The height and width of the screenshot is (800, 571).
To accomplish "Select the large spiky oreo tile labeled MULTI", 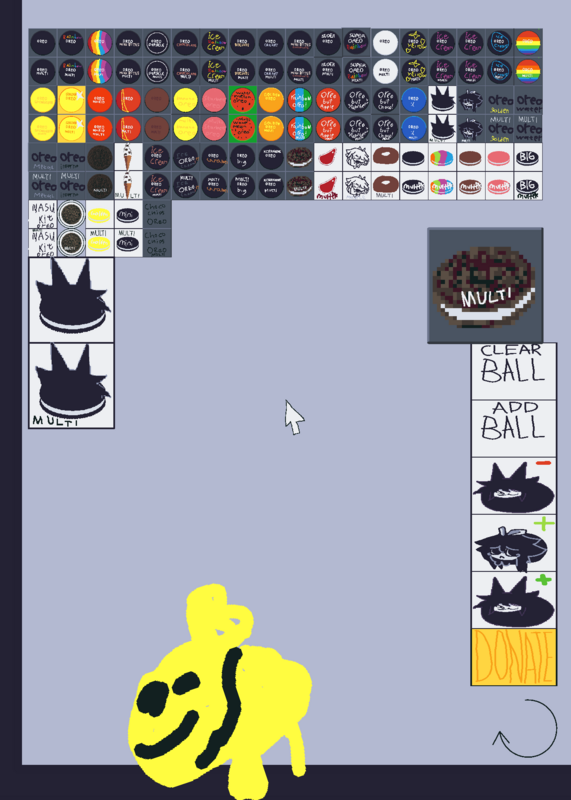I will coord(71,386).
